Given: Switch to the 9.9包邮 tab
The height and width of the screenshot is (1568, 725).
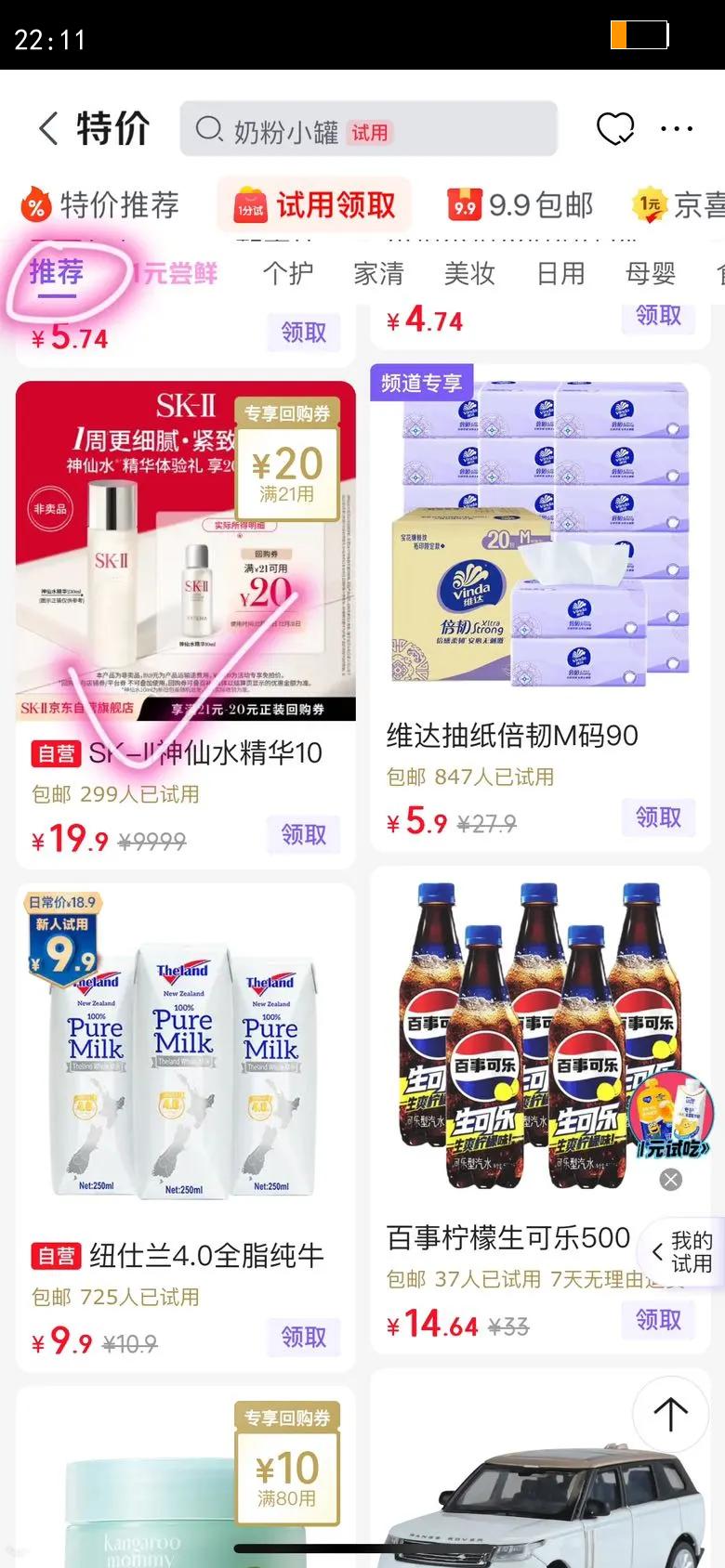Looking at the screenshot, I should [521, 204].
